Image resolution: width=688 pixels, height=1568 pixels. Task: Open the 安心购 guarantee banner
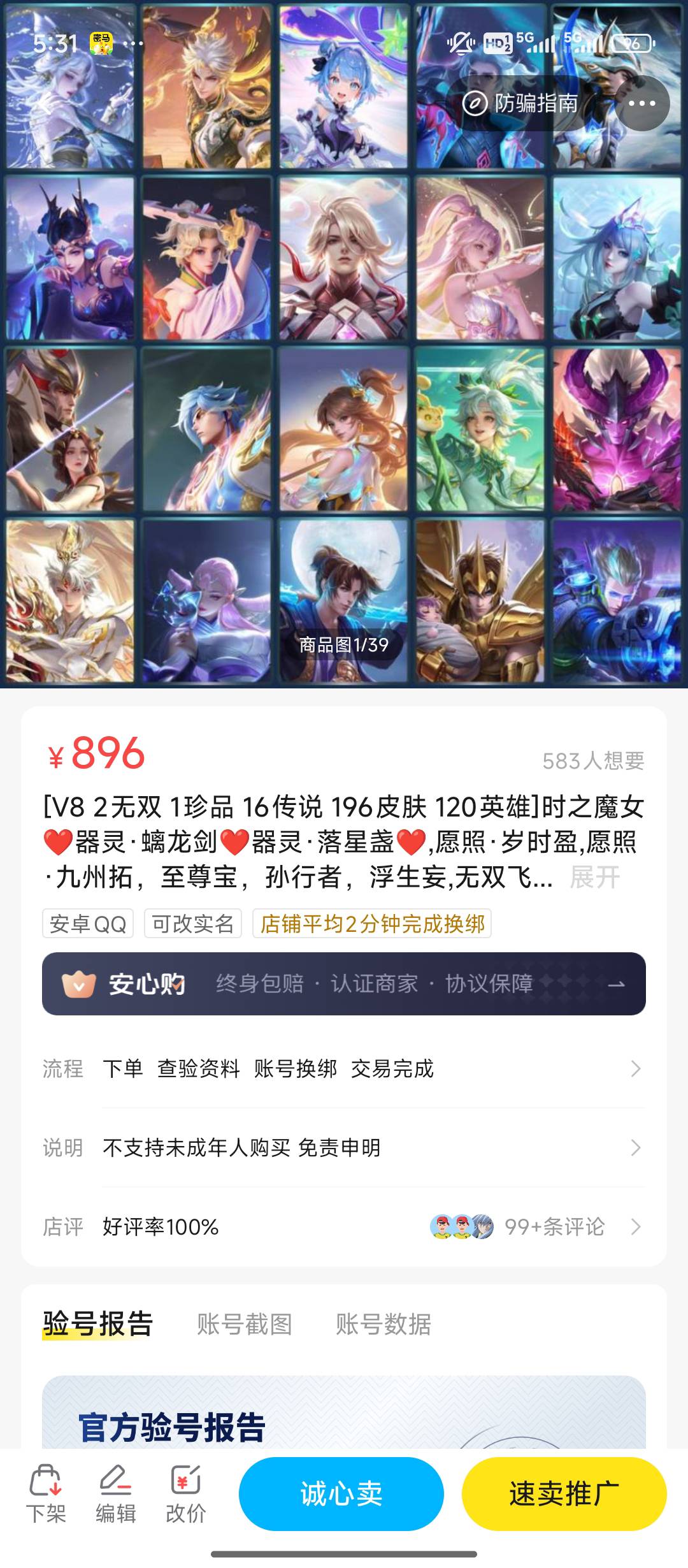344,984
